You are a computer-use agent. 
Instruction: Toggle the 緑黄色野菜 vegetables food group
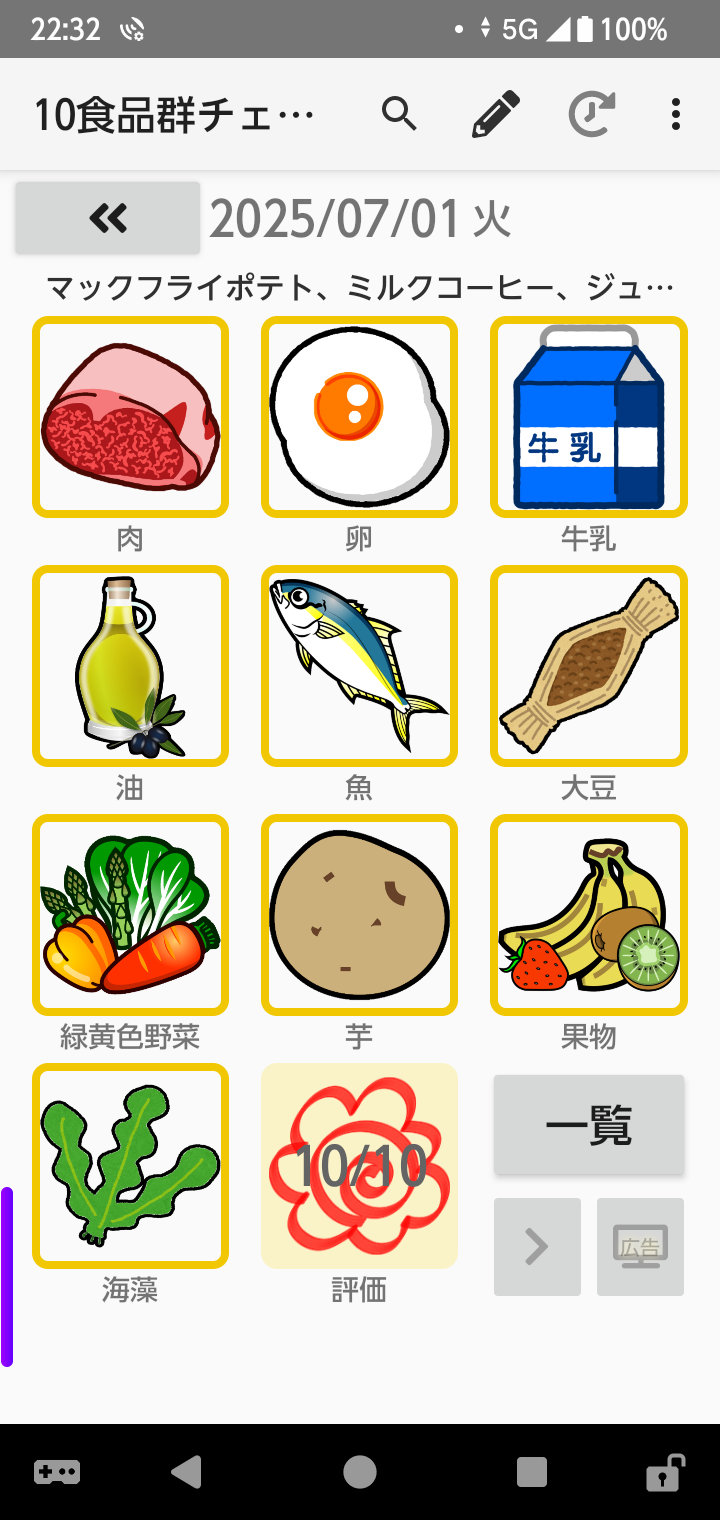tap(131, 915)
